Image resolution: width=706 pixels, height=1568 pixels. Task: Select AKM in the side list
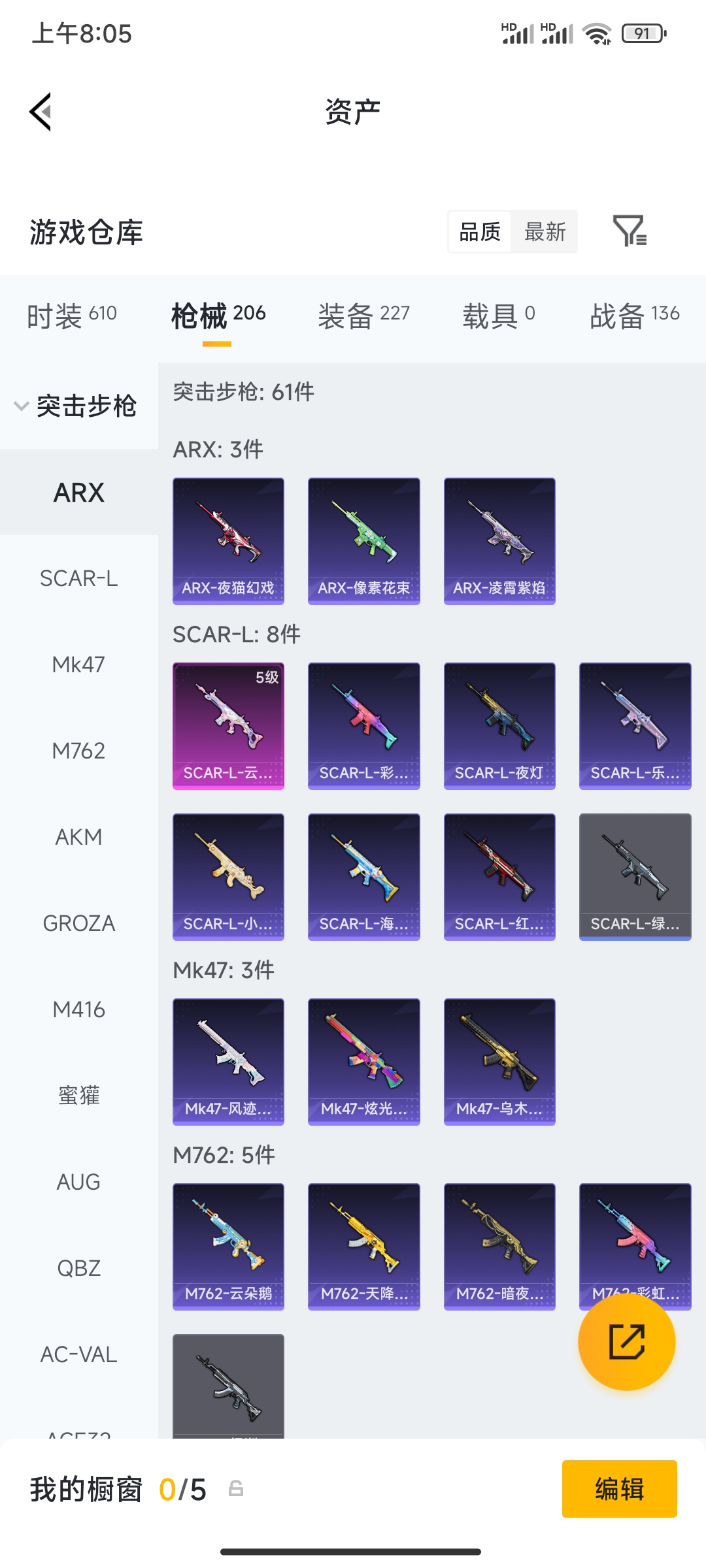78,837
